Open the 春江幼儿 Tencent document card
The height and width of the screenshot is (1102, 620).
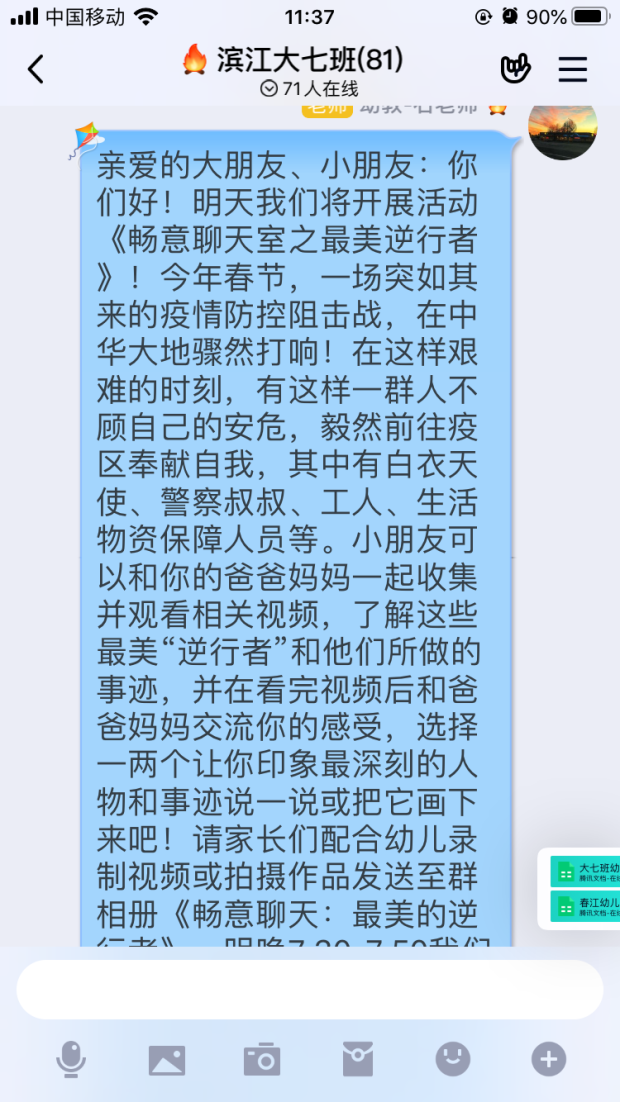(x=587, y=907)
